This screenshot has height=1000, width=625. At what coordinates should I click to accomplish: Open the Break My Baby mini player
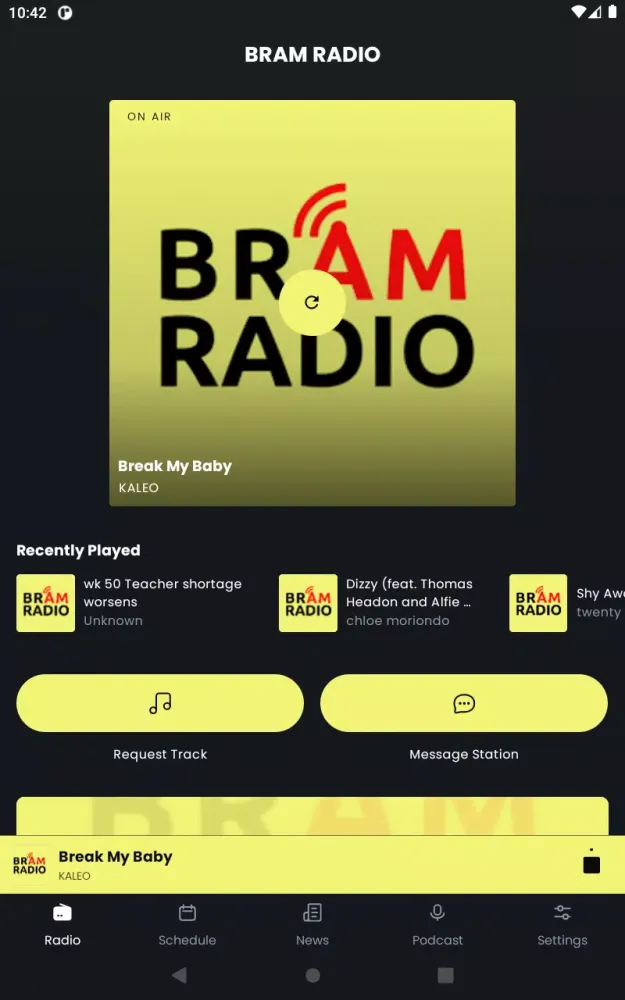250,865
